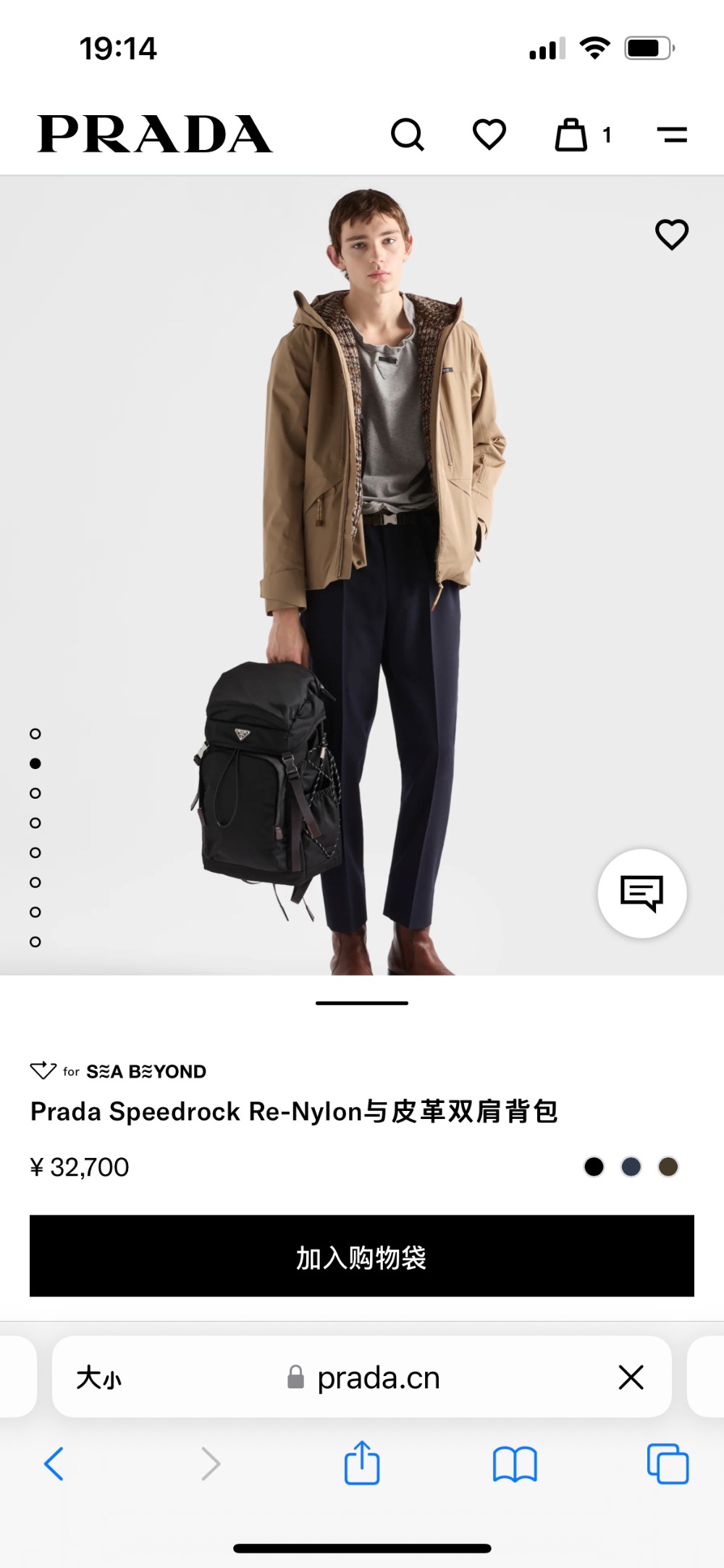Open Safari bookmarks

515,1464
